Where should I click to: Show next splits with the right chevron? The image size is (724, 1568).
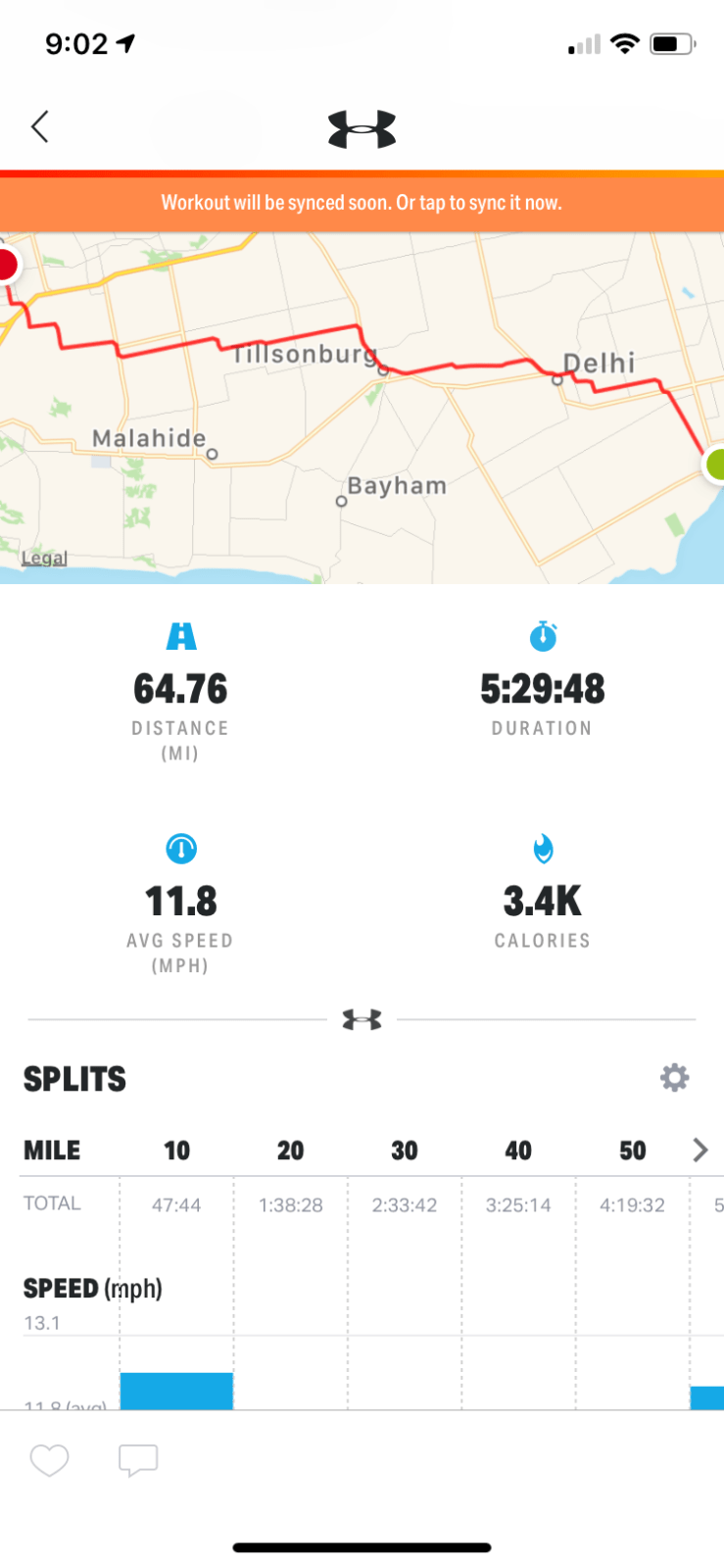(x=700, y=1150)
